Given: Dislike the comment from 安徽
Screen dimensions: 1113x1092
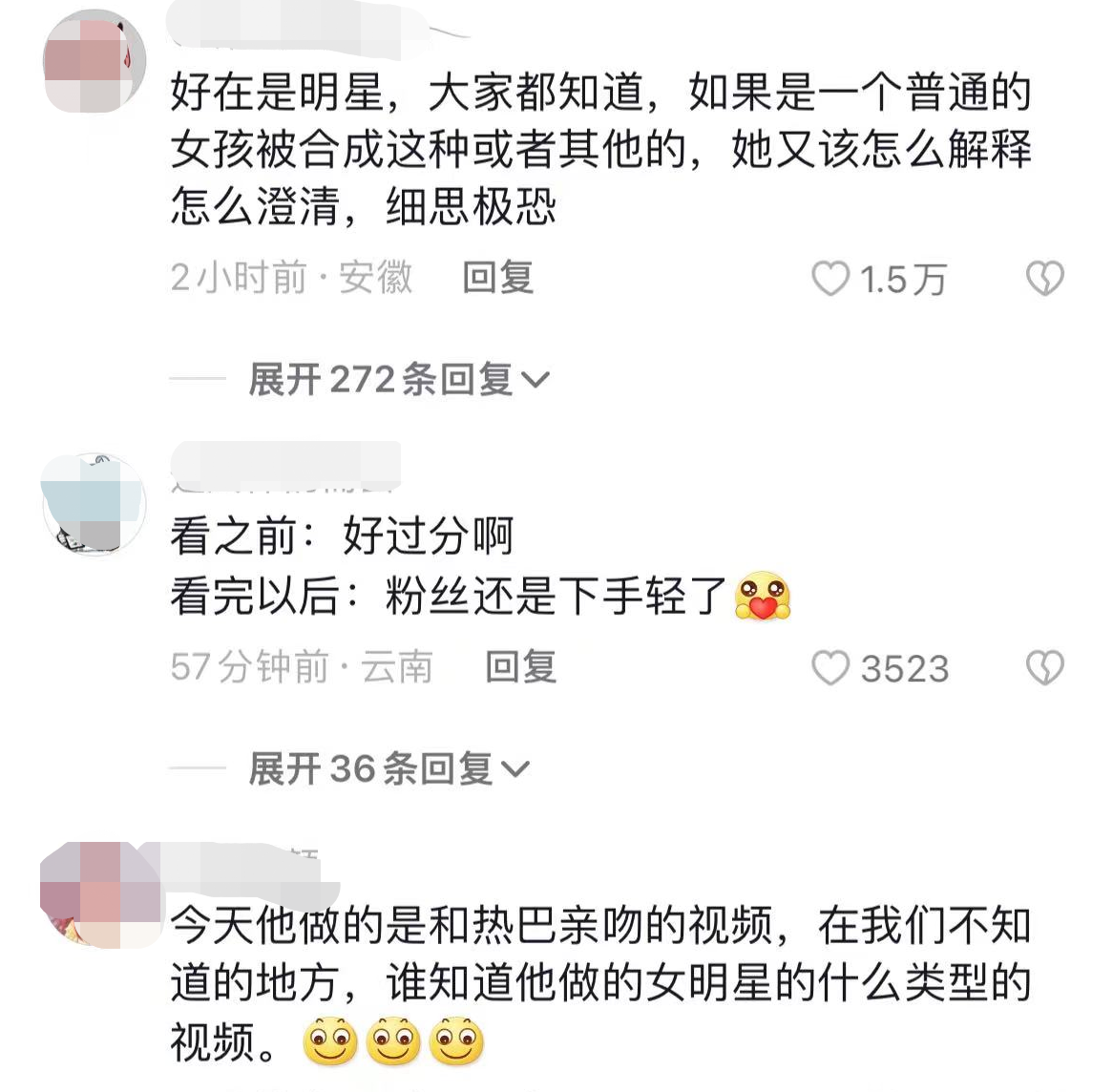Looking at the screenshot, I should tap(1044, 279).
